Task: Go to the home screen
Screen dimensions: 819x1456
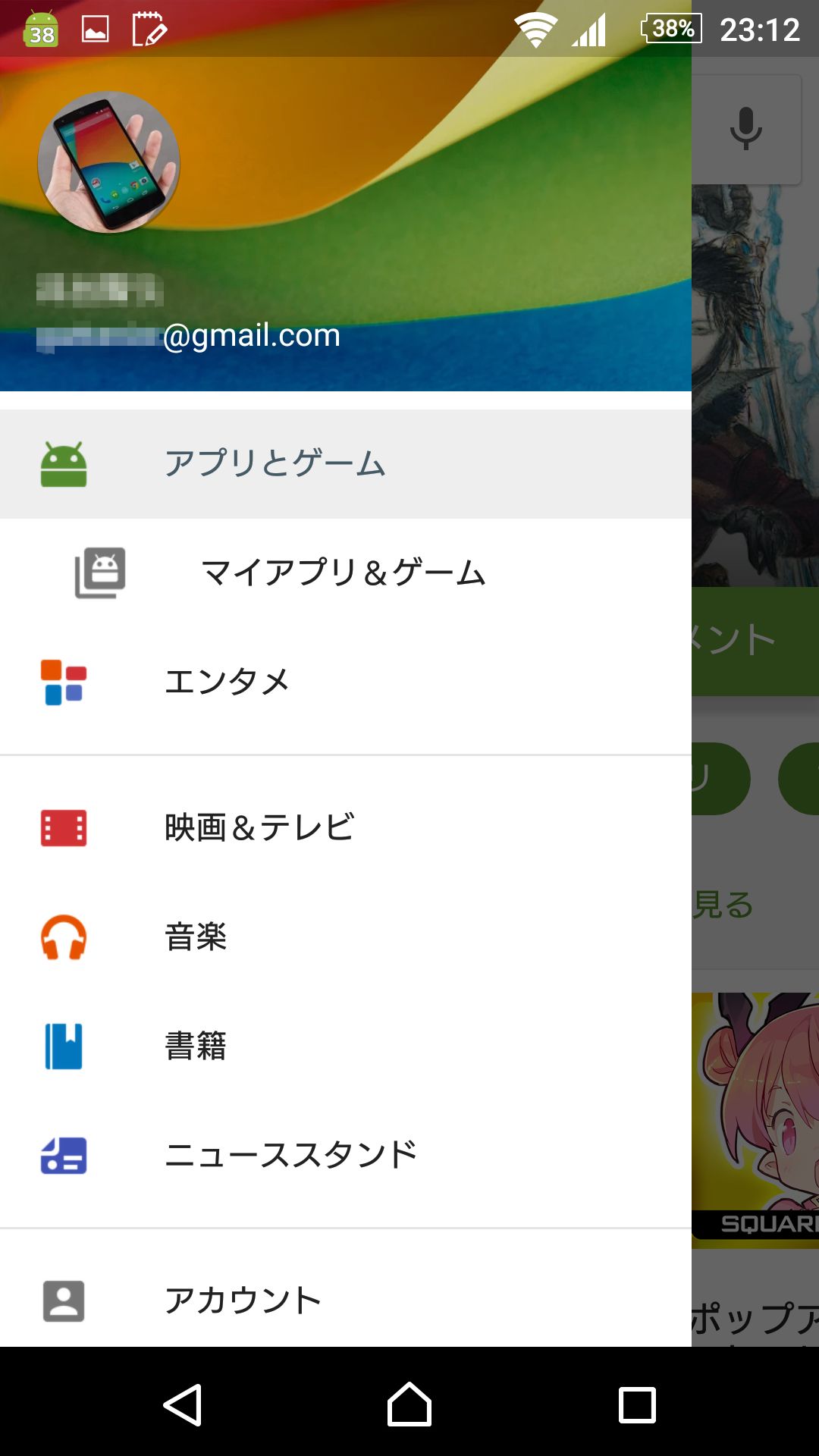Action: click(409, 1405)
